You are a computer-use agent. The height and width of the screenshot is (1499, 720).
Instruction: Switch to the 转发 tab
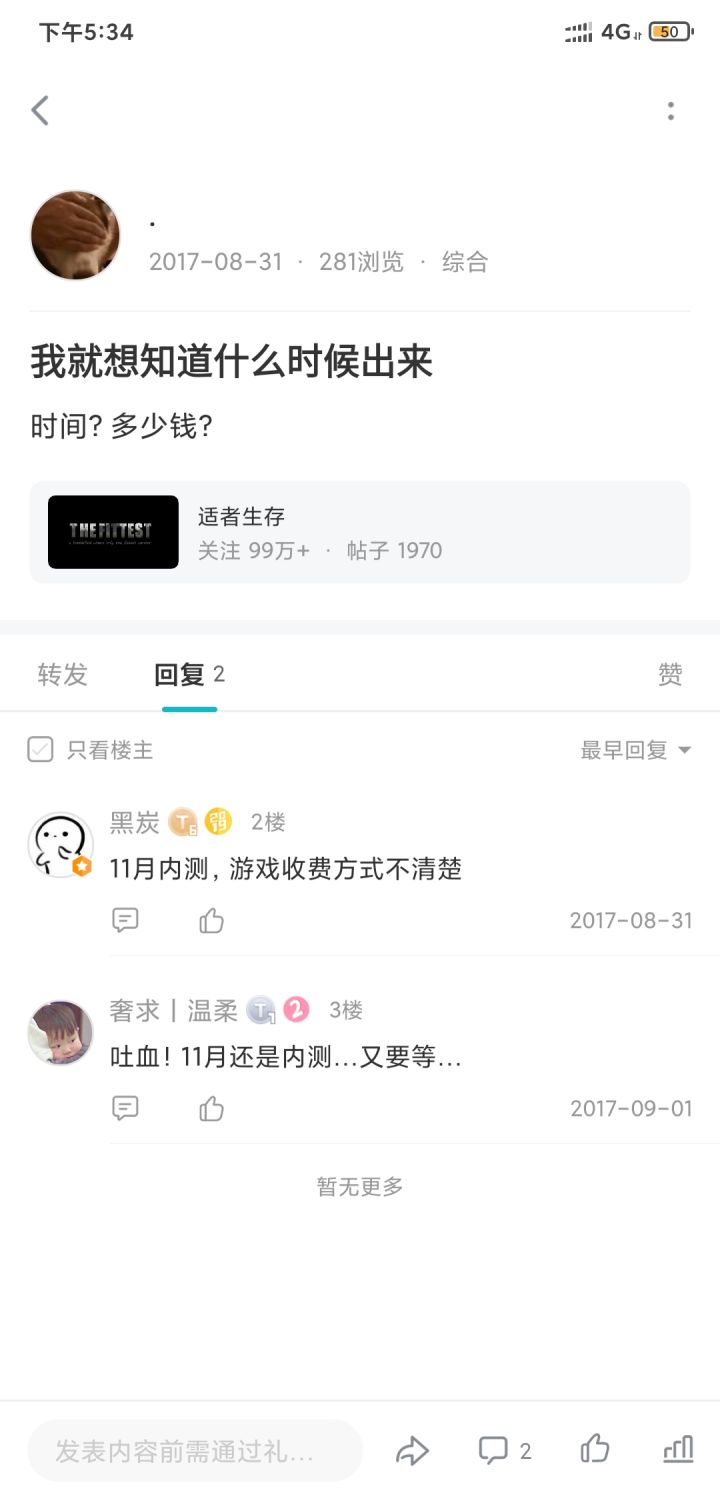pos(63,675)
